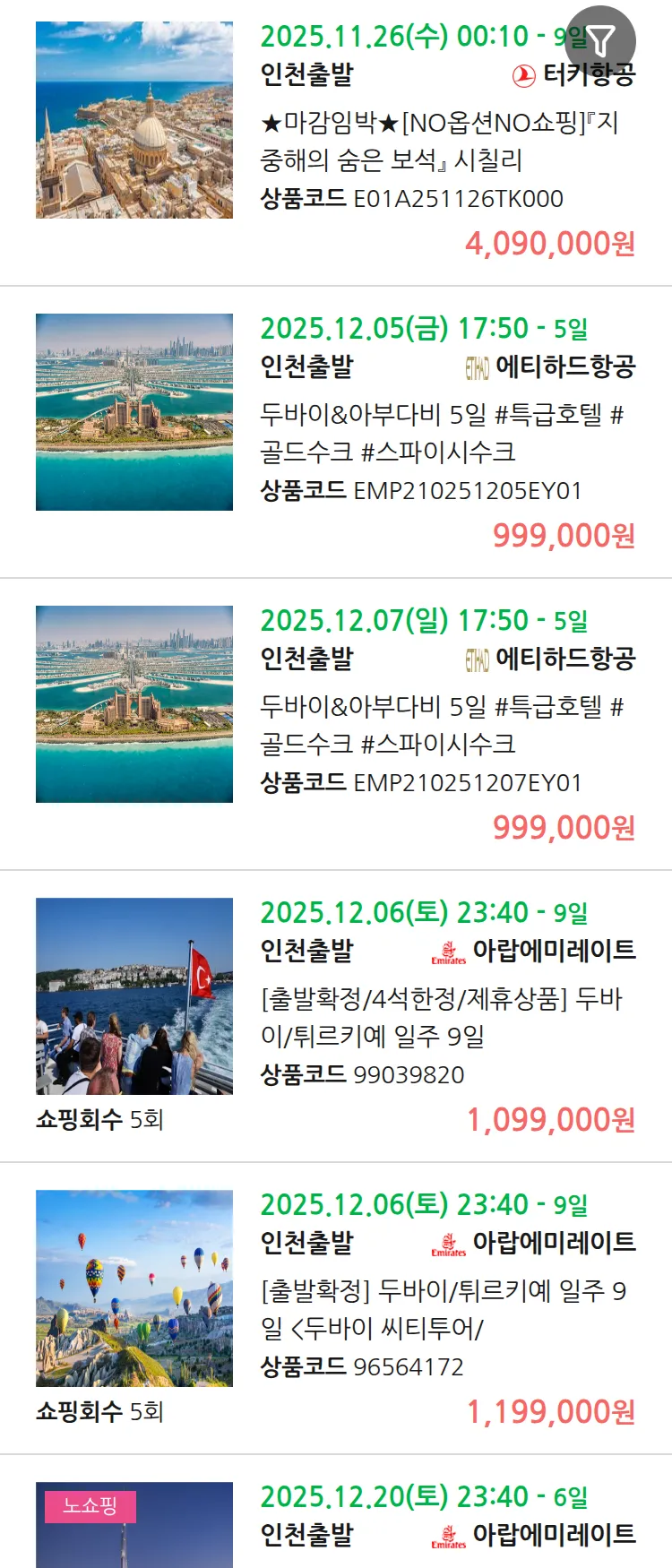Open the Sicily 9-day Turkish Airlines package
672x1568 pixels.
[437, 142]
